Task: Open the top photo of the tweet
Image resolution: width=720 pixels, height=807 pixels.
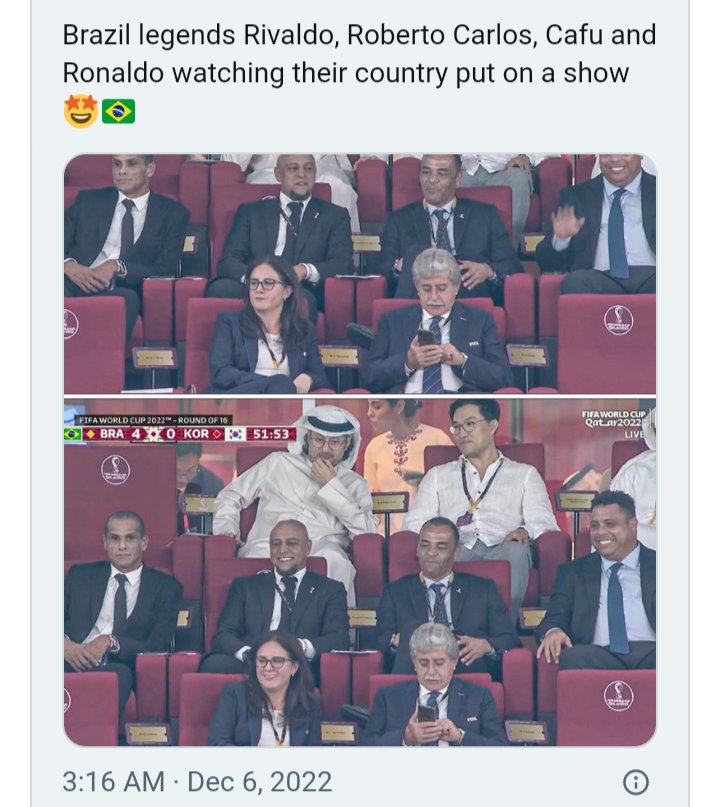Action: pos(360,274)
